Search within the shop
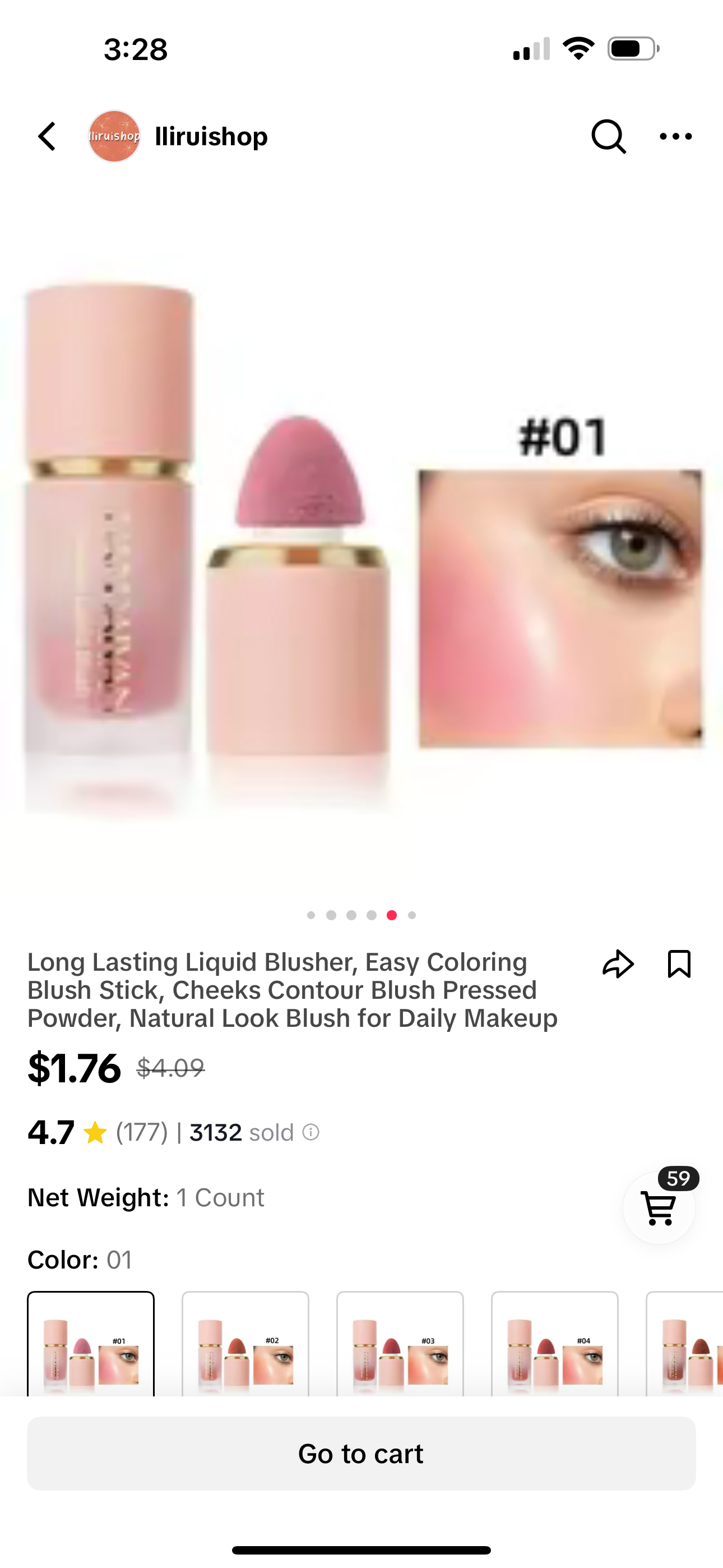 click(x=608, y=136)
